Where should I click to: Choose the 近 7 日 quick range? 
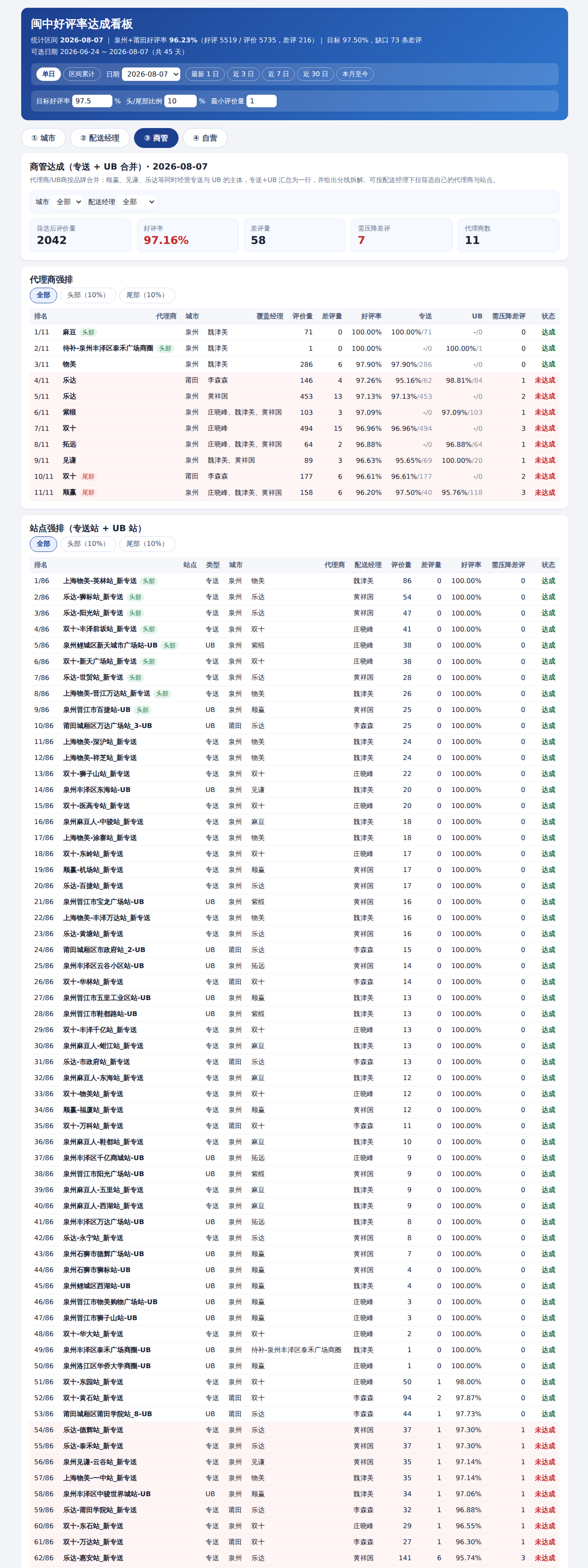(x=279, y=74)
